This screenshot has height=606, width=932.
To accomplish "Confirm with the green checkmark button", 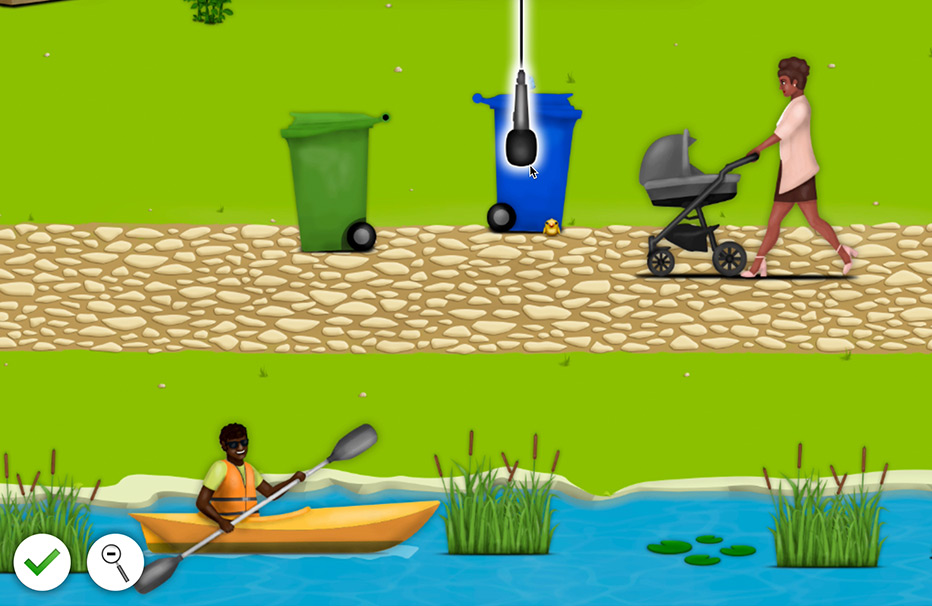I will (42, 562).
